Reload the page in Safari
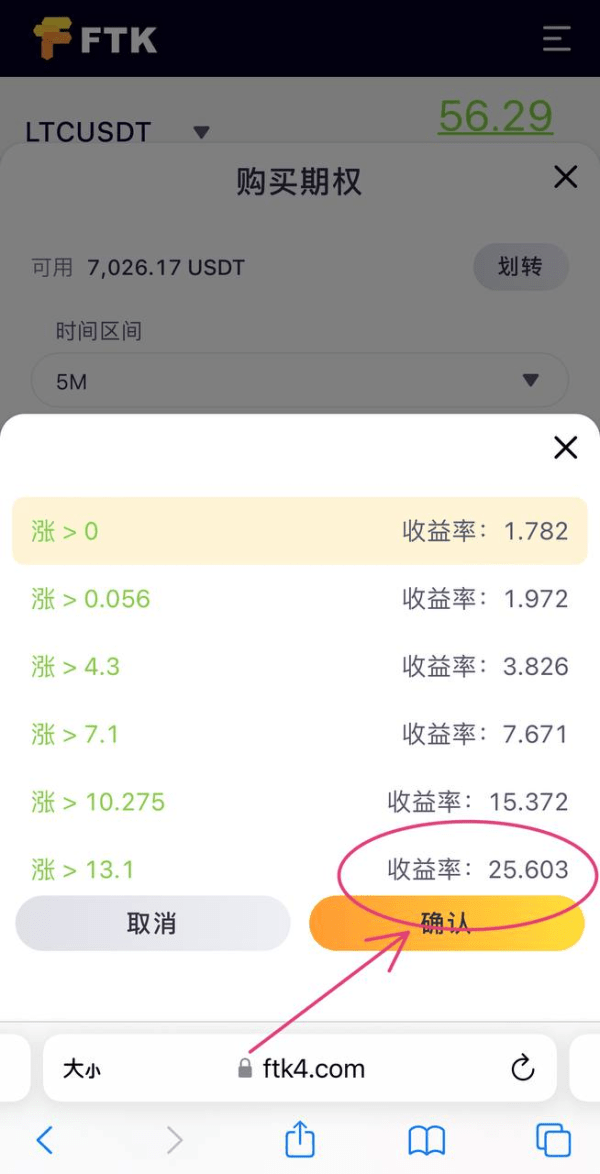600x1174 pixels. 522,1068
